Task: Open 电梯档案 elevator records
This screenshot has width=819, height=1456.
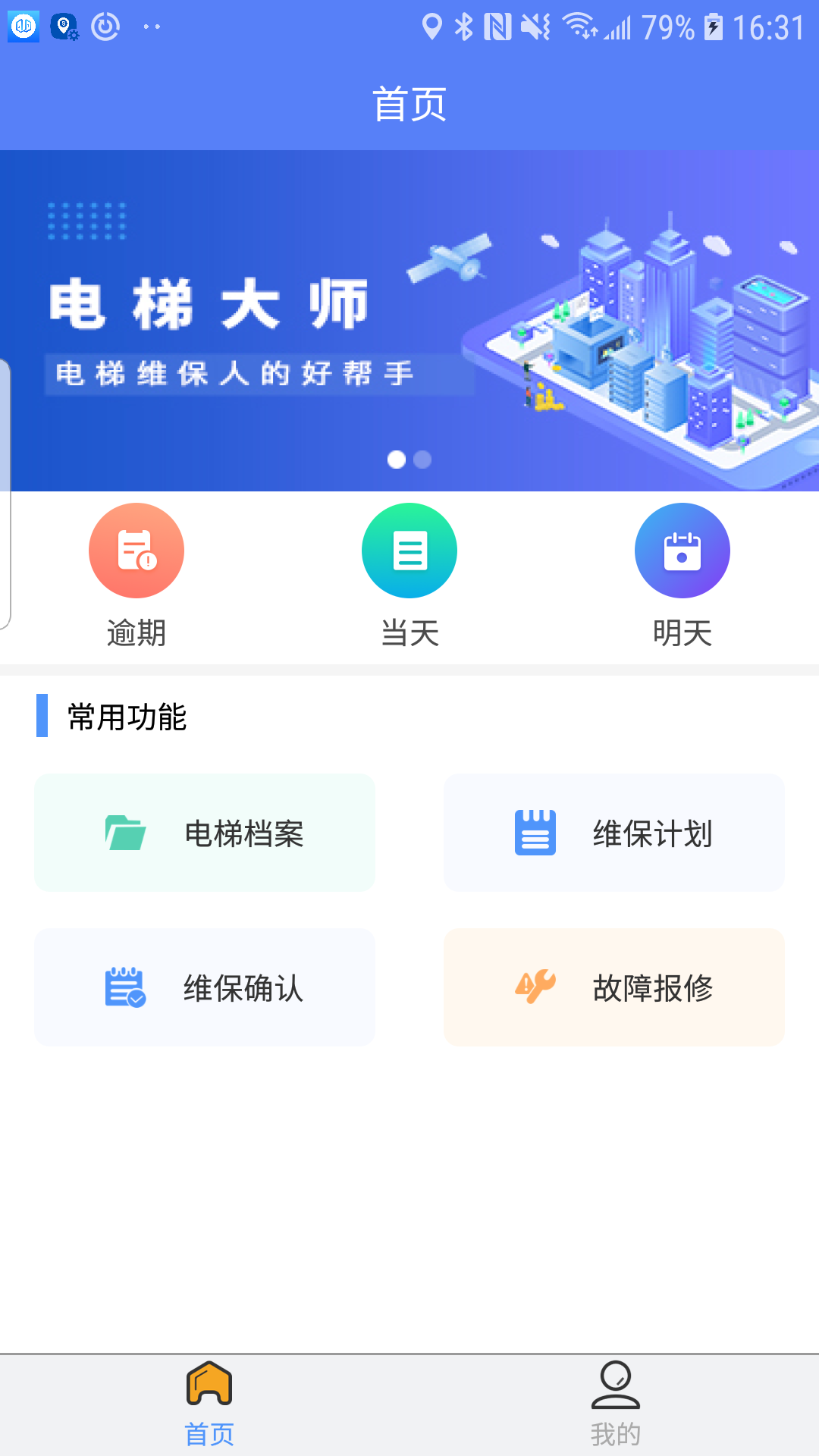Action: tap(205, 833)
